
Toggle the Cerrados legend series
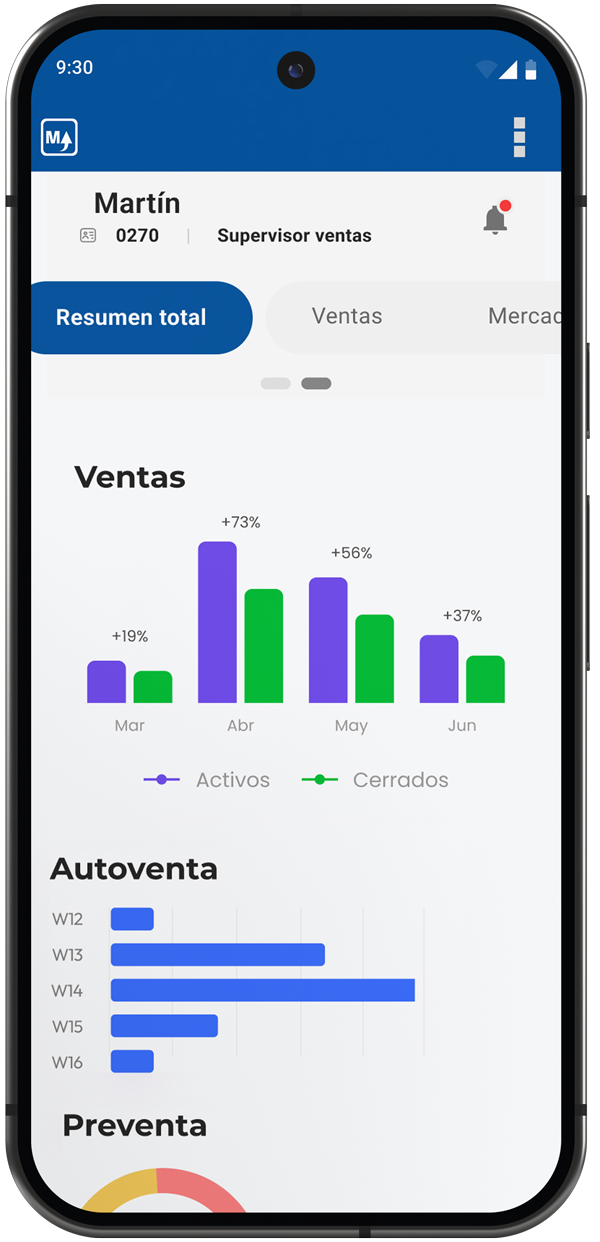(375, 780)
